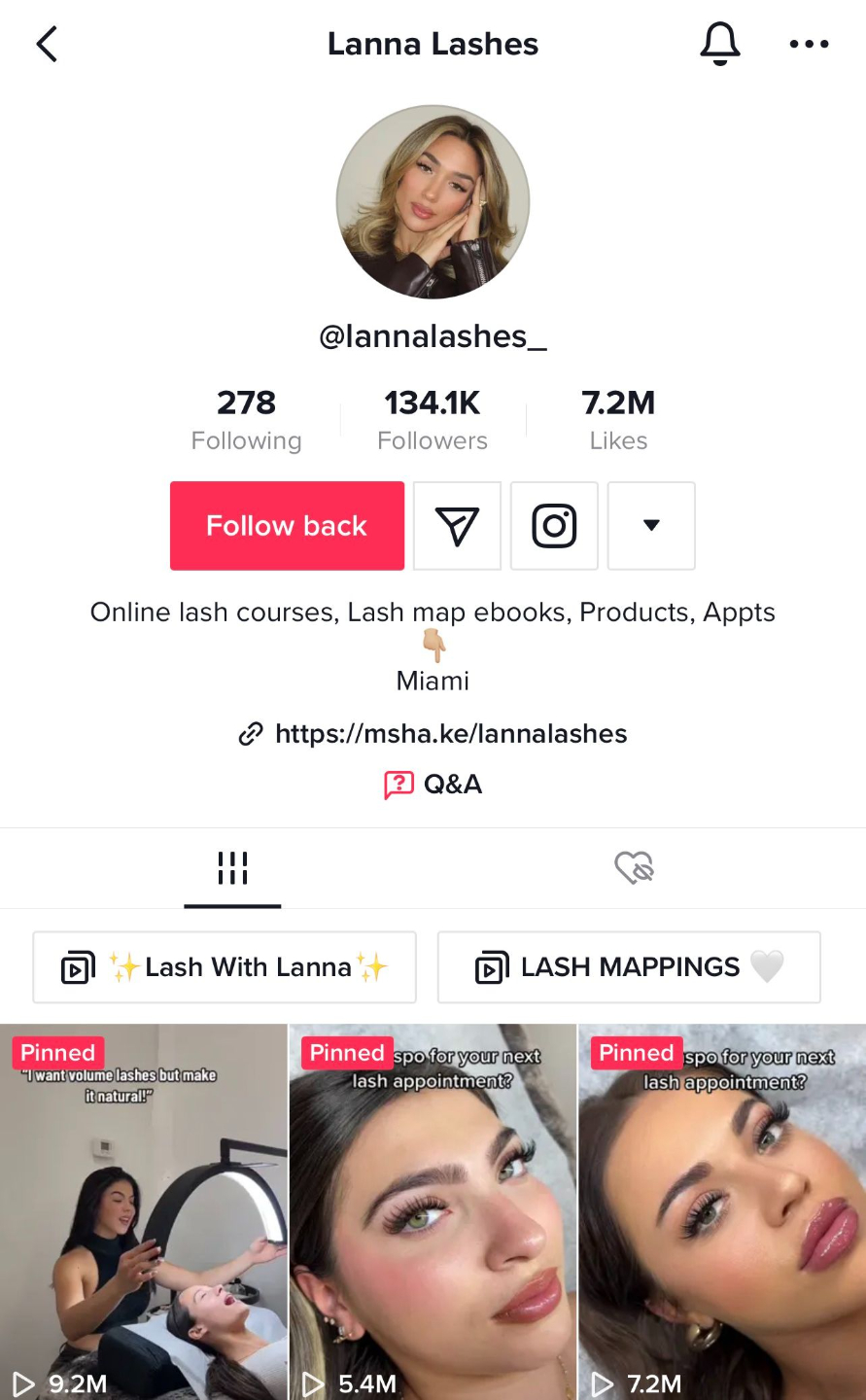Tap the Follow back button

(x=287, y=526)
